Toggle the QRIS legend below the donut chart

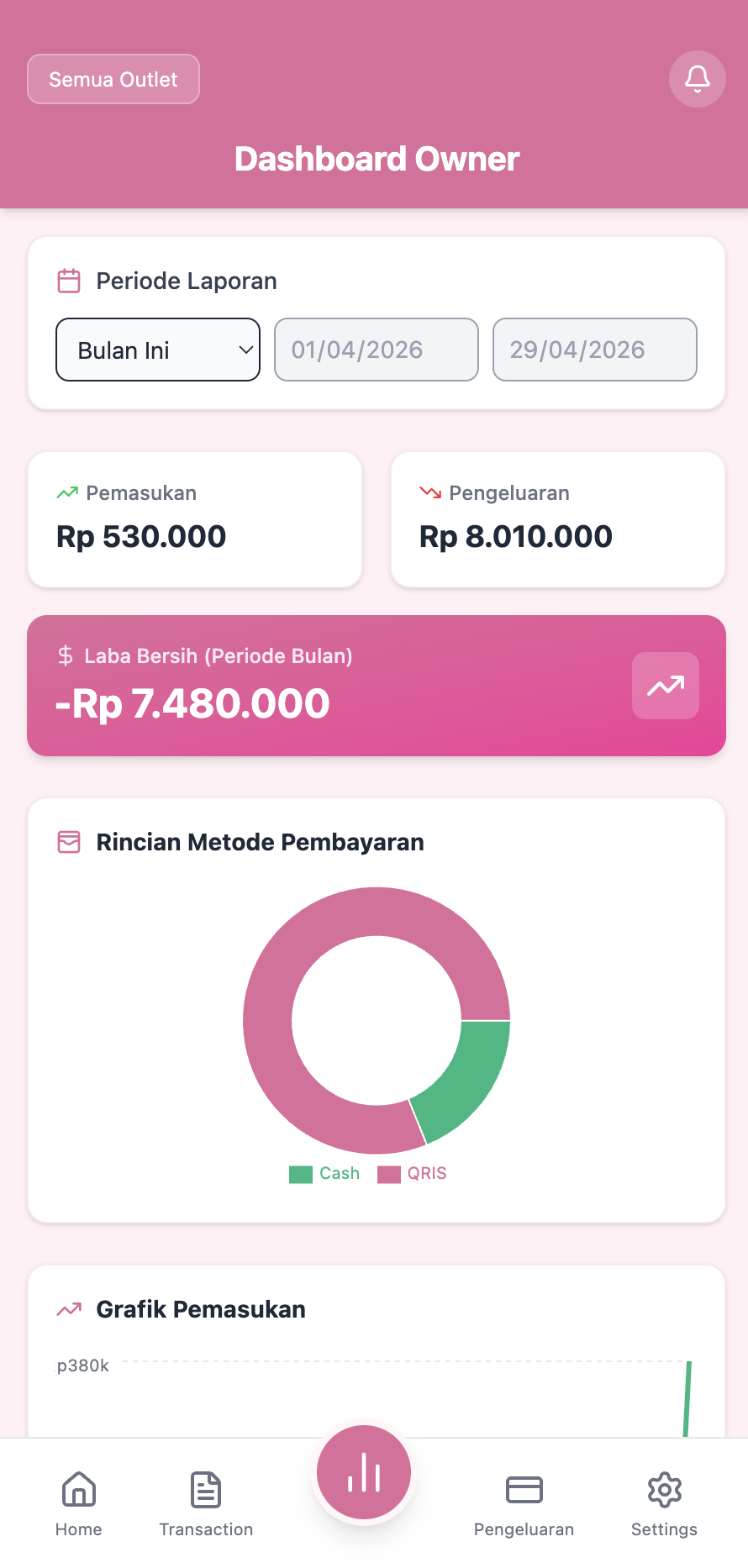click(x=413, y=1173)
